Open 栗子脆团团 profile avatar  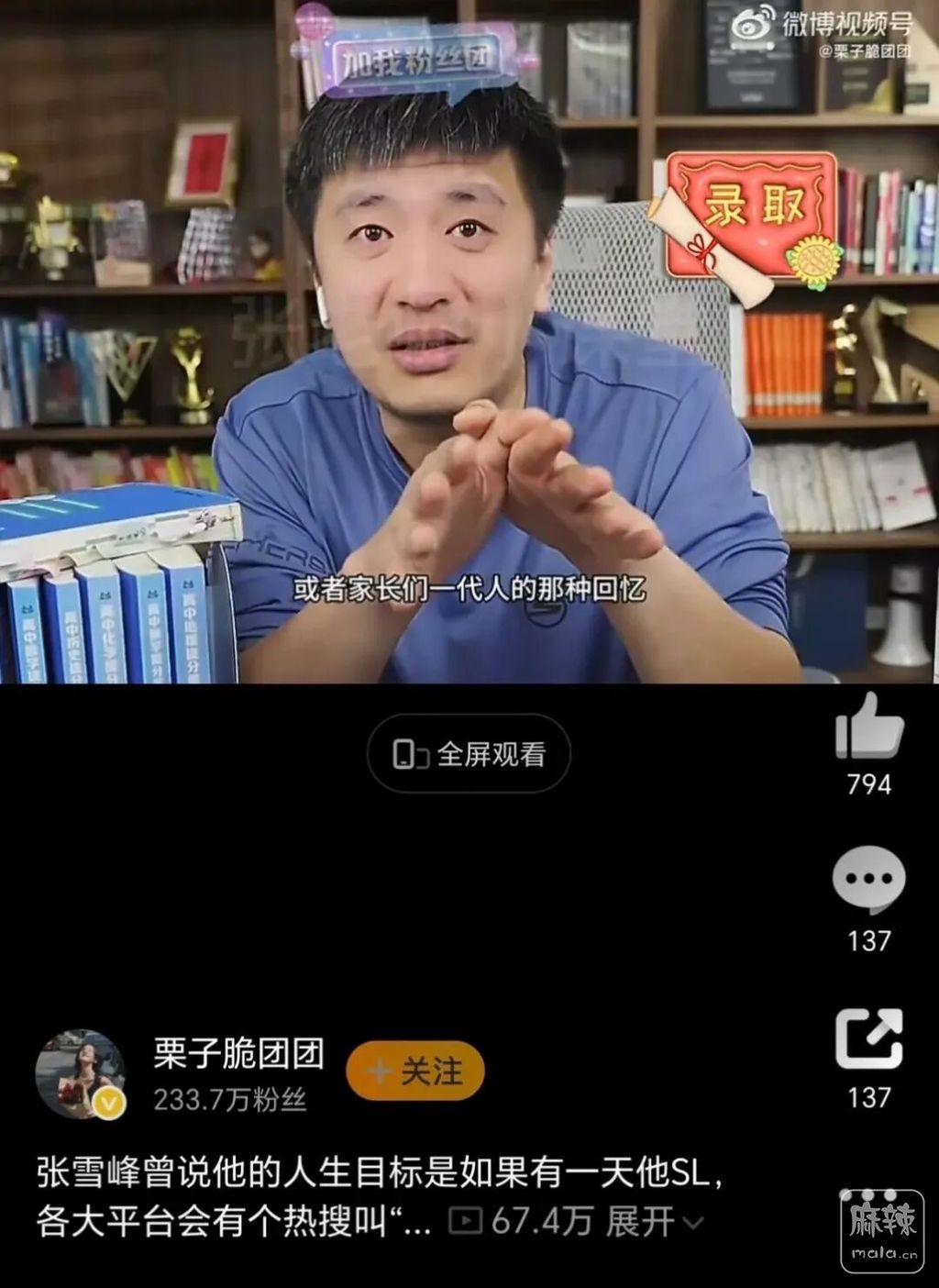click(81, 1074)
